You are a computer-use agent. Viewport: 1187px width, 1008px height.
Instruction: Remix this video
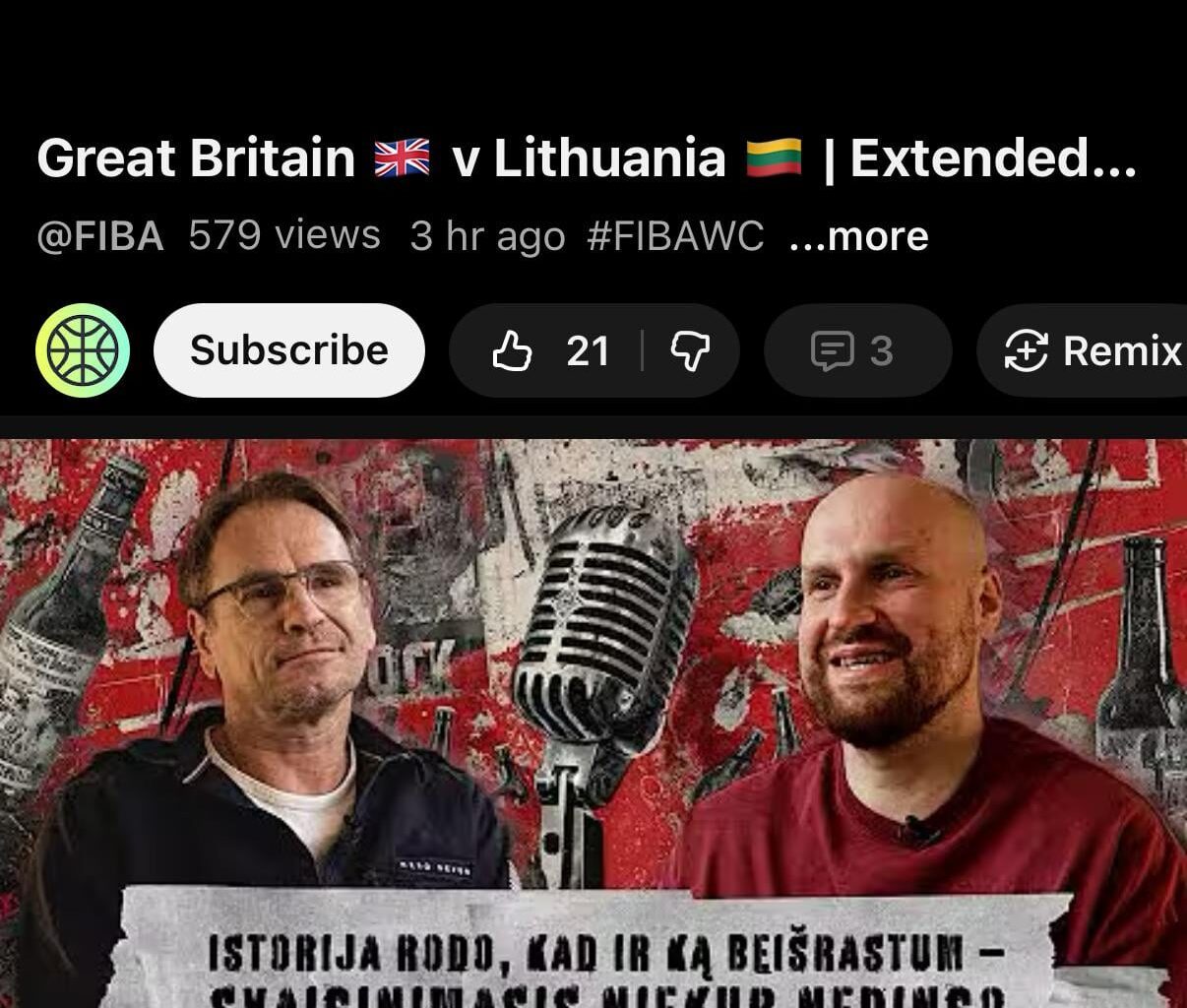[x=1093, y=350]
